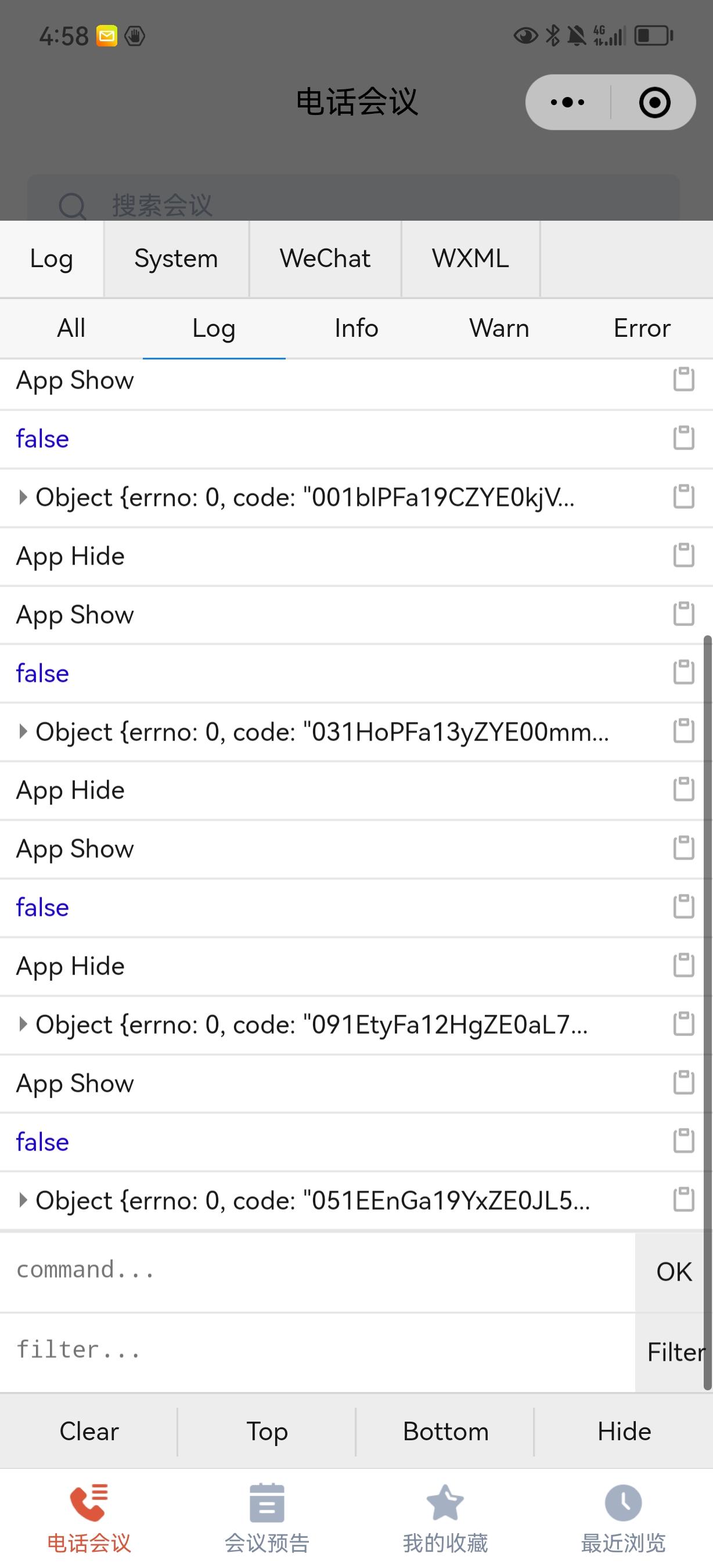
Task: Select the All log filter
Action: [71, 328]
